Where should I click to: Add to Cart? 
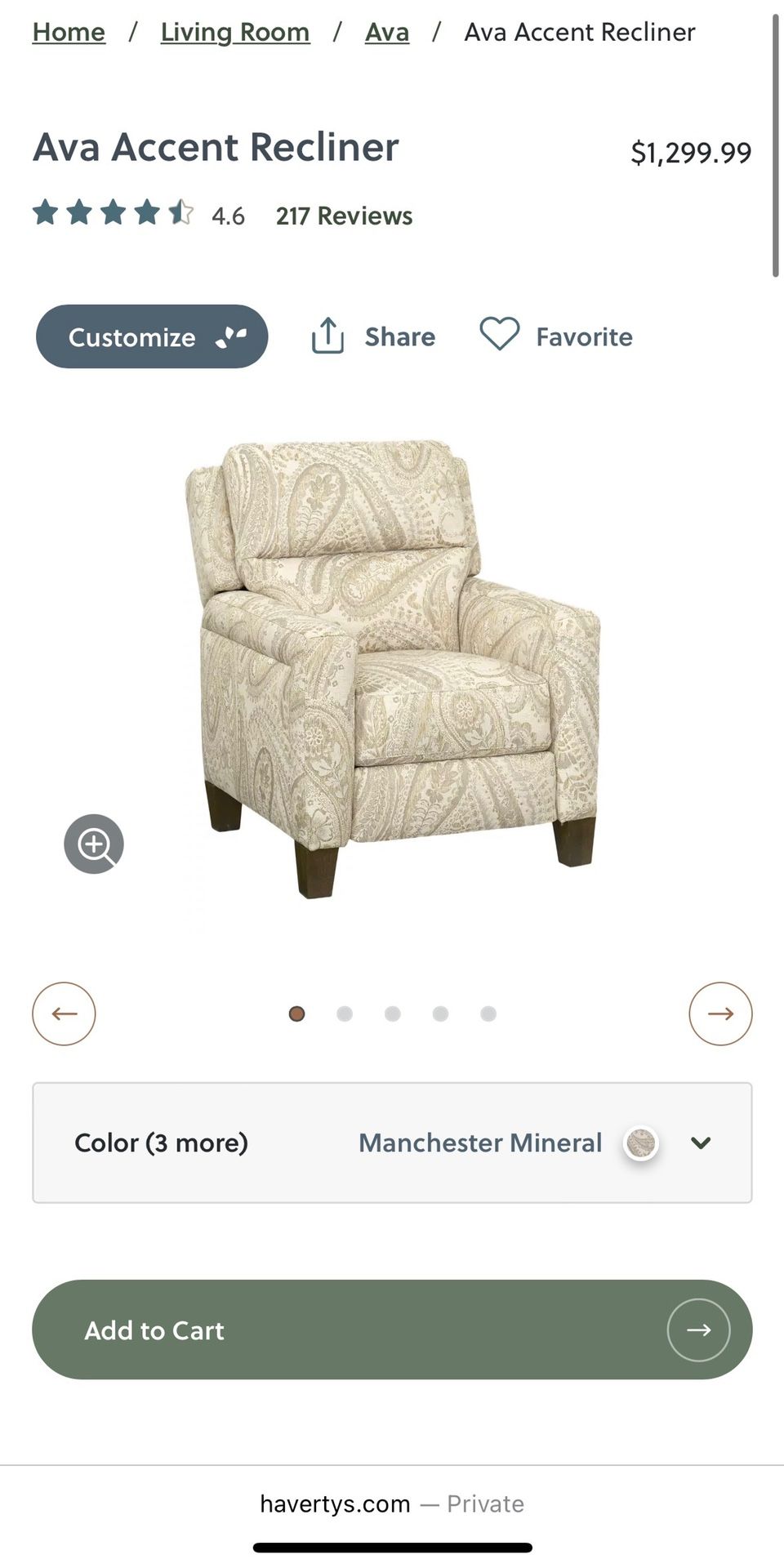tap(392, 1330)
